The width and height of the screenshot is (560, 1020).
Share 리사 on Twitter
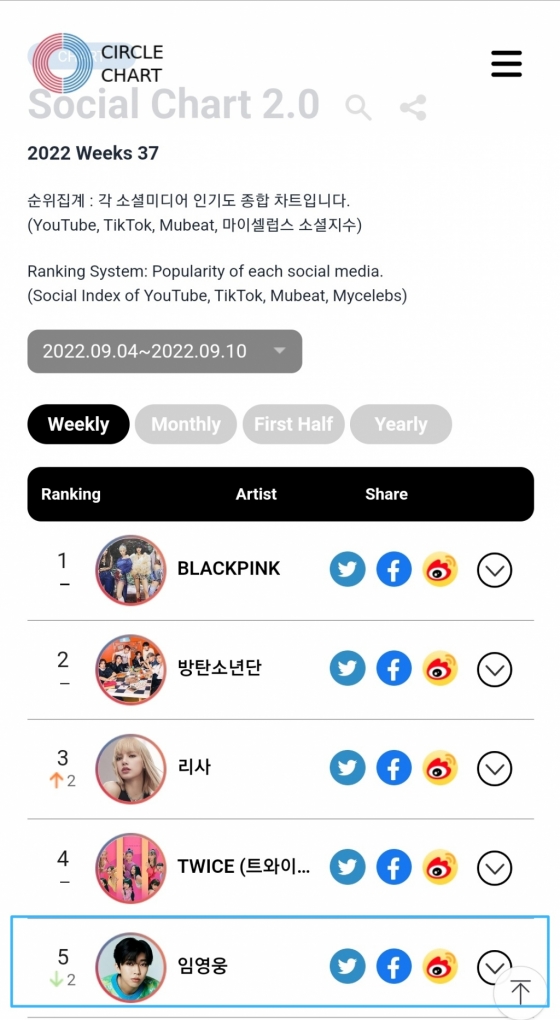click(x=347, y=768)
